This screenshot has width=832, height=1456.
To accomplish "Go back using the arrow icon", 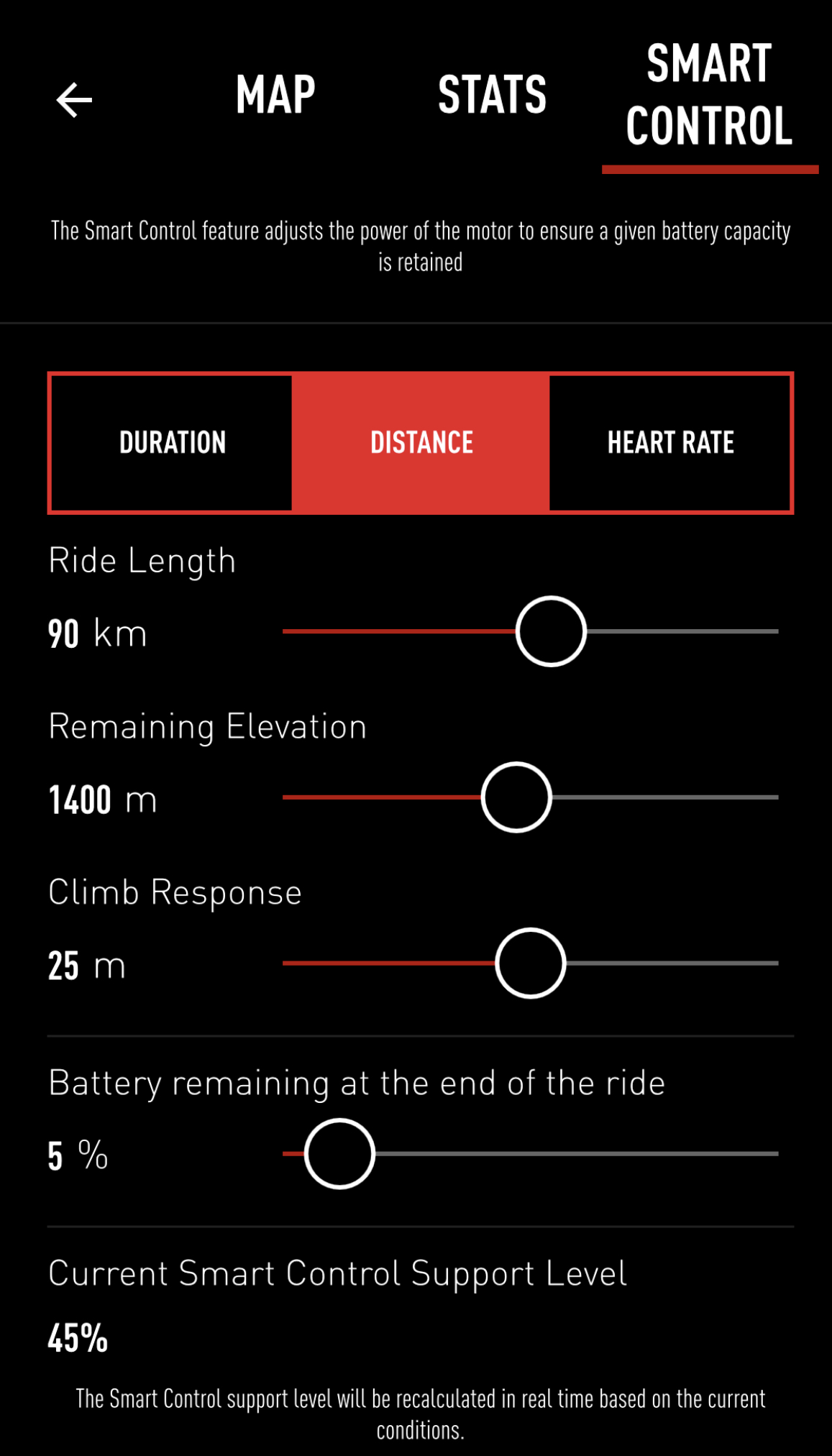I will tap(74, 99).
